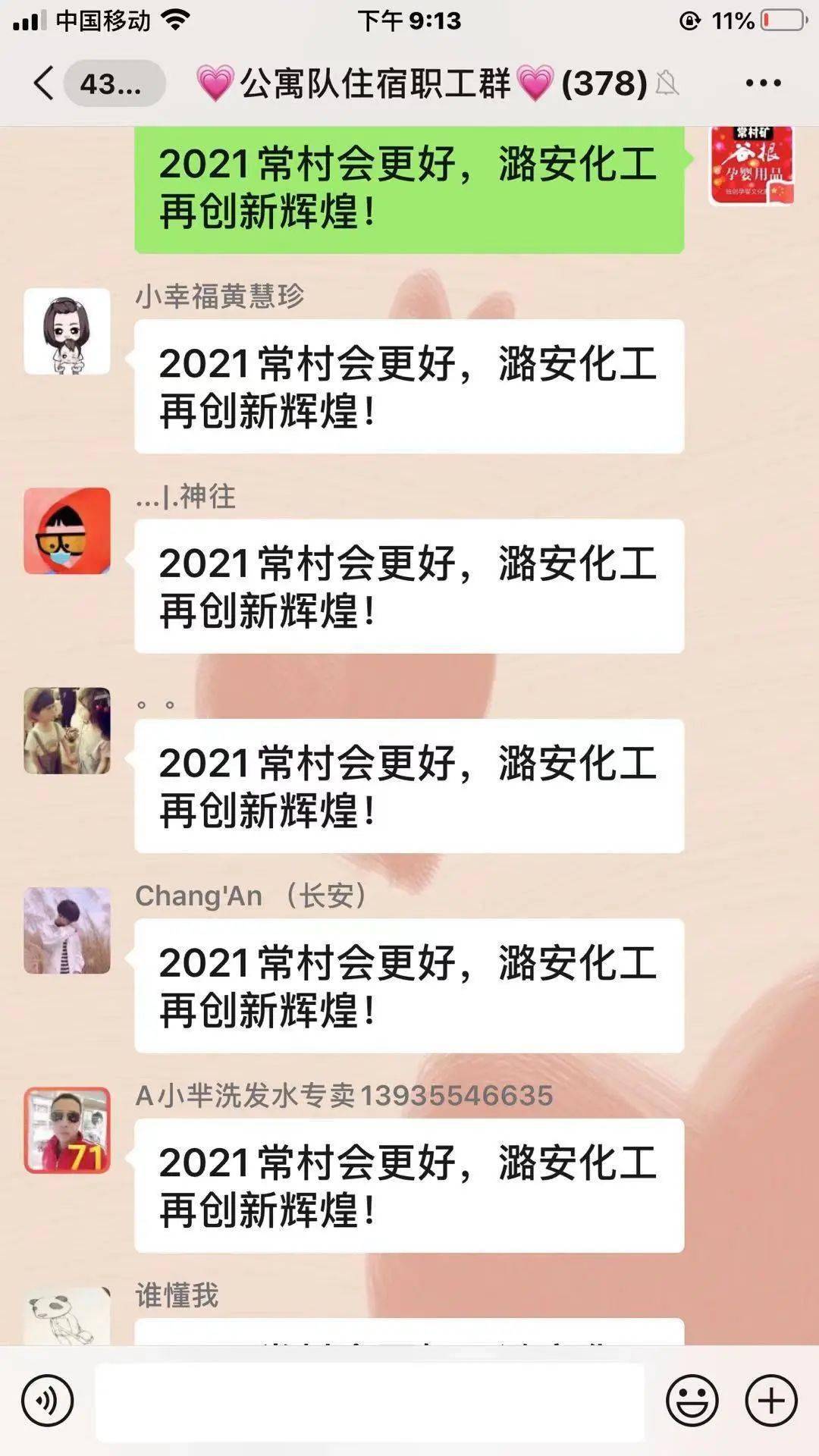Image resolution: width=819 pixels, height=1456 pixels.
Task: Switch to voice message input
Action: (47, 1400)
